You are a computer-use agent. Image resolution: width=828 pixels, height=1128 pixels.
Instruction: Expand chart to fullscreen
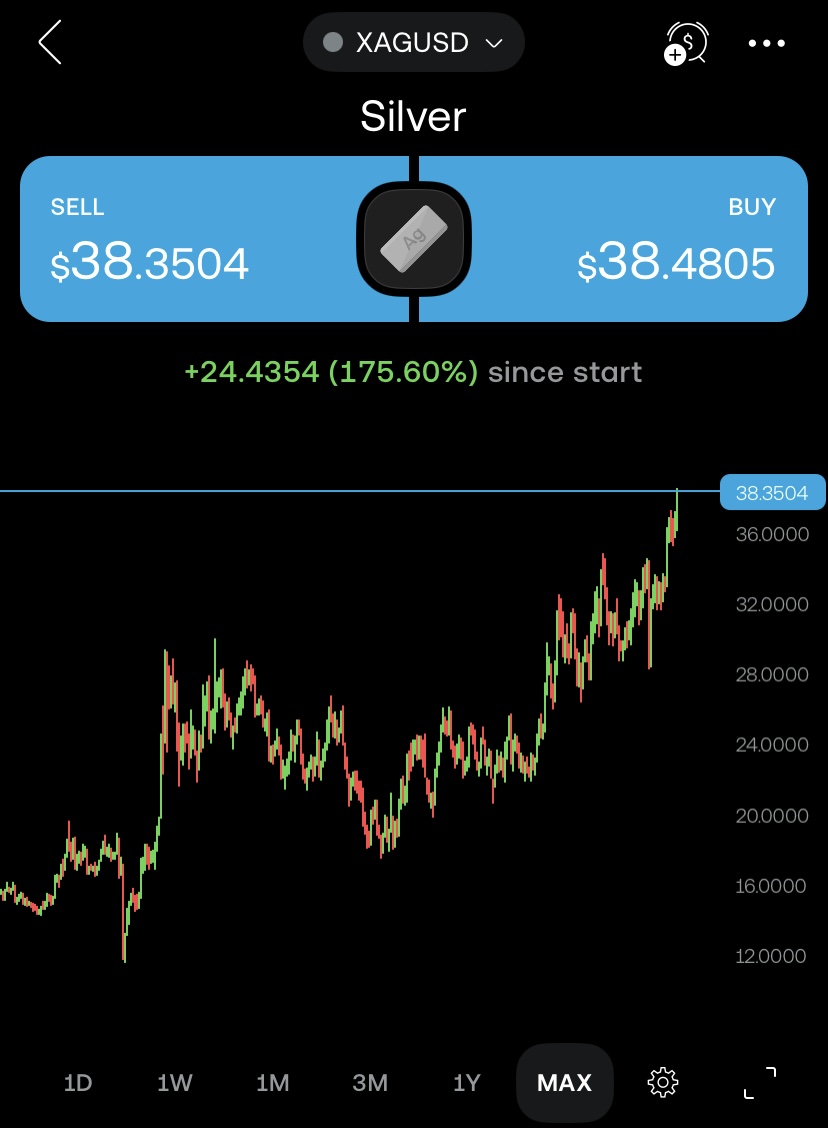click(x=760, y=1083)
